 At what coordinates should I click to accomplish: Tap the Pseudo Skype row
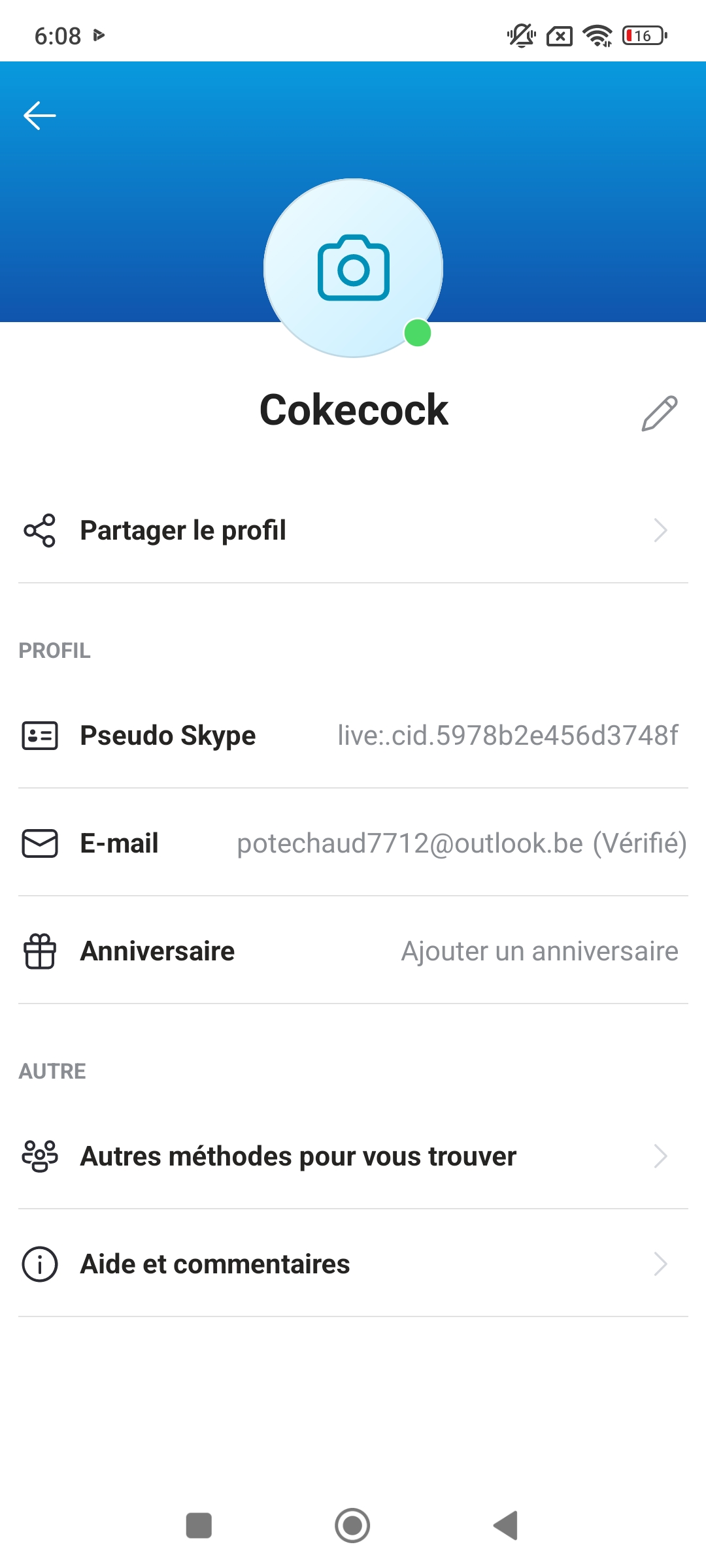(353, 736)
